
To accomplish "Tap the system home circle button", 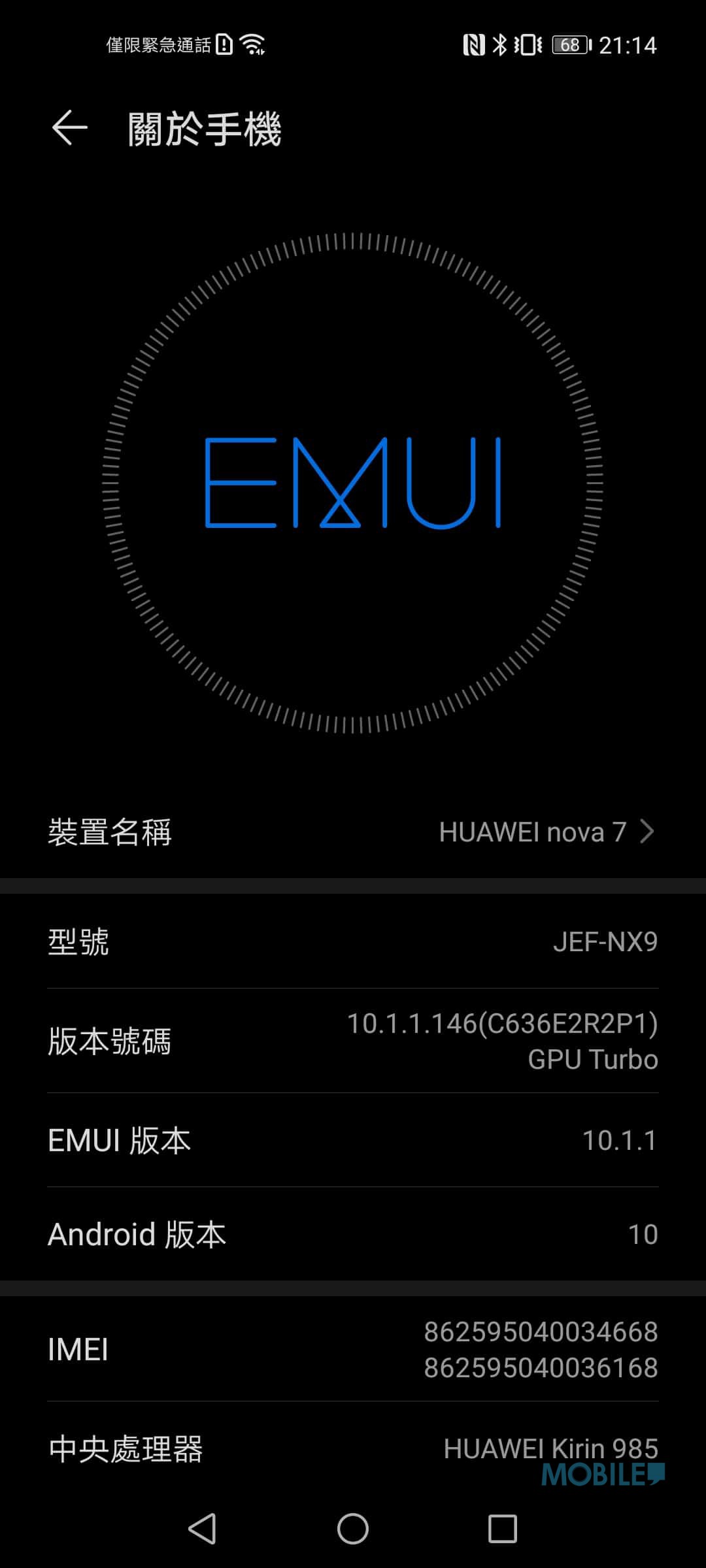I will [353, 1528].
